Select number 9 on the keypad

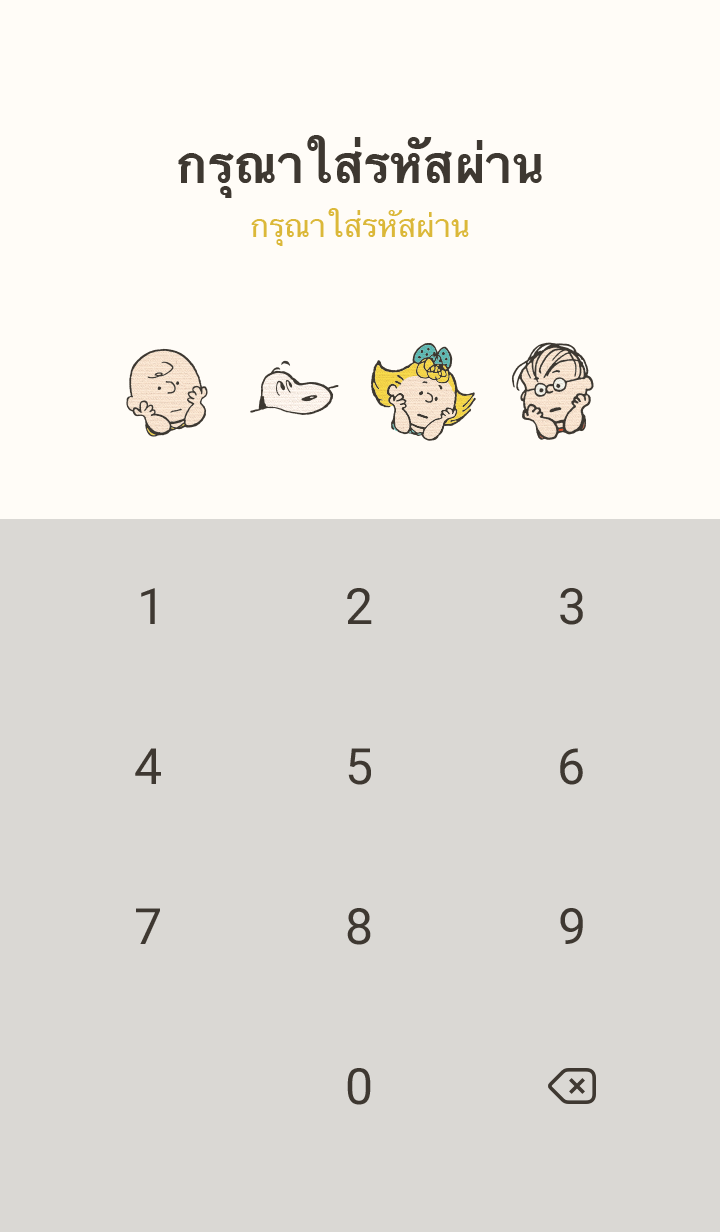point(571,927)
